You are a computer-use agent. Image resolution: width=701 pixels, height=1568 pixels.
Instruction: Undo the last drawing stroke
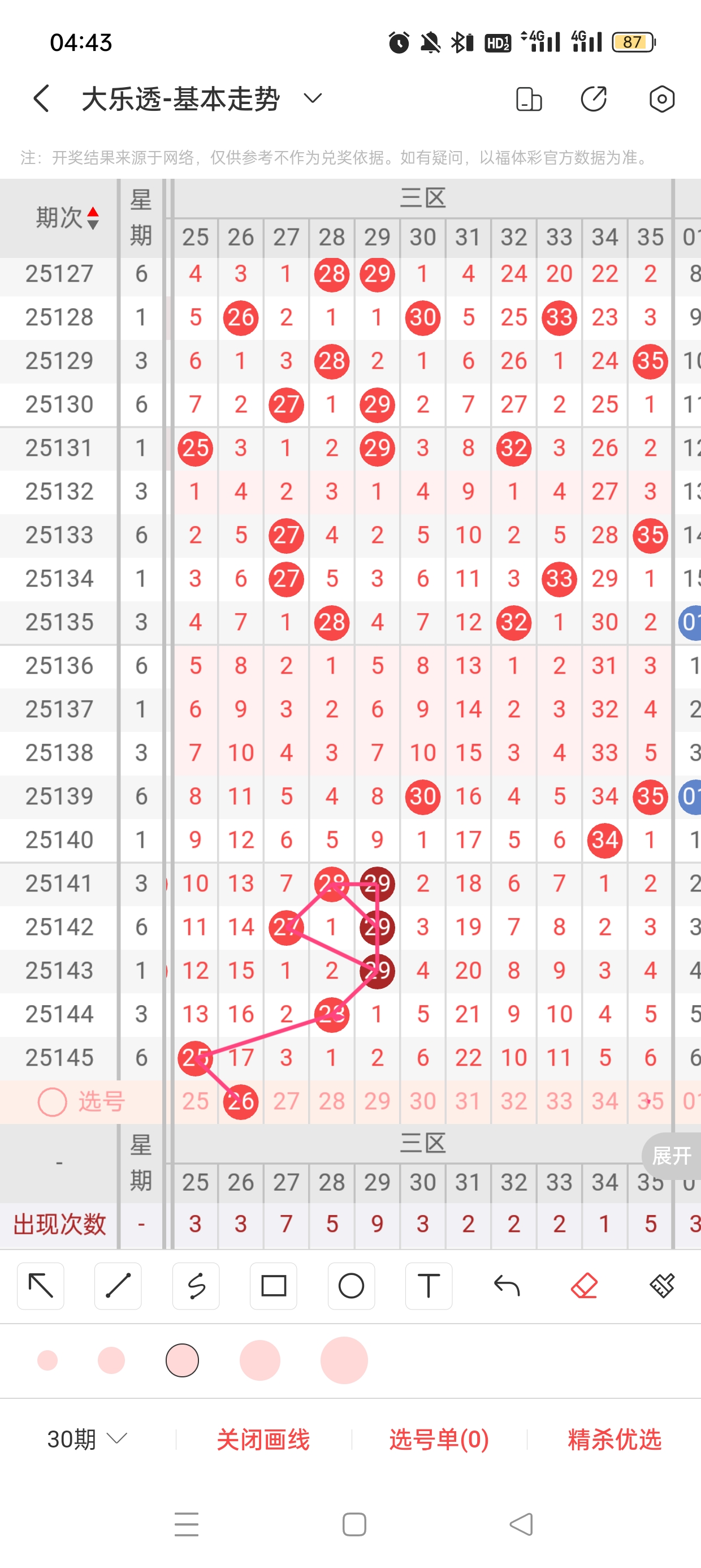tap(507, 1286)
